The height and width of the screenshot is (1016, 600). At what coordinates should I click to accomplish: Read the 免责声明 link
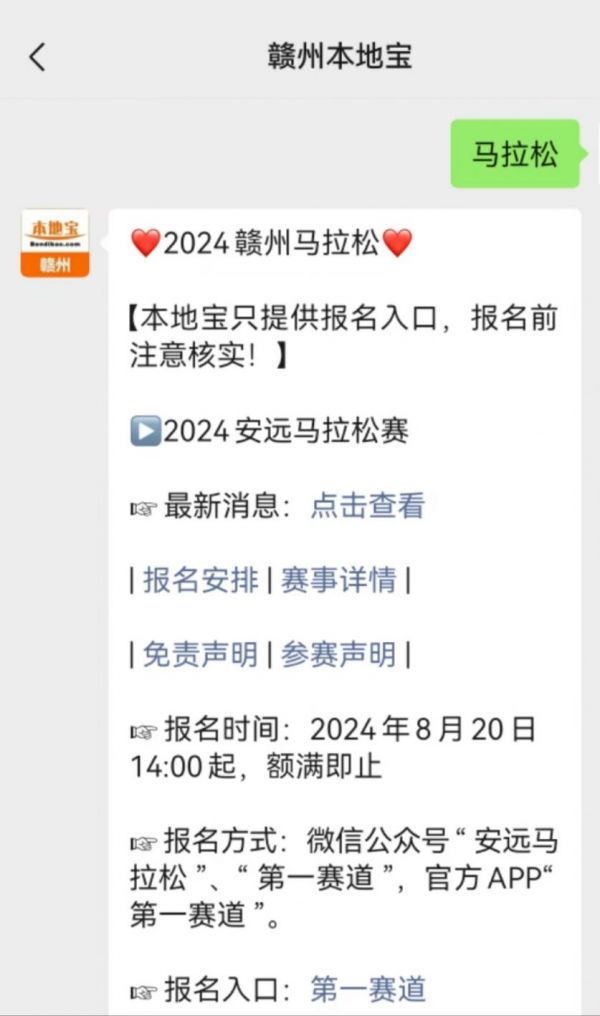click(200, 655)
